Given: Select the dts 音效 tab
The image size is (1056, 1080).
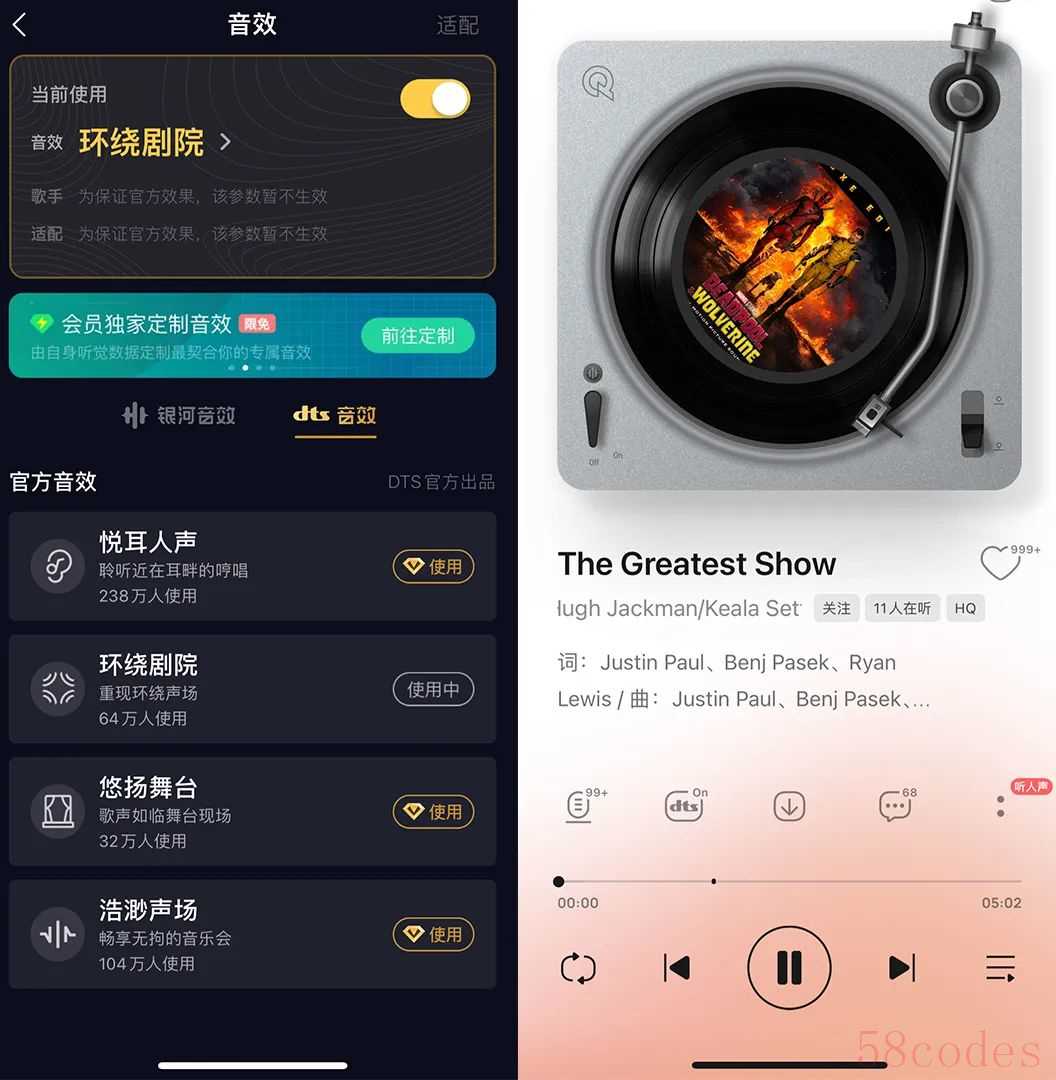Looking at the screenshot, I should (335, 415).
